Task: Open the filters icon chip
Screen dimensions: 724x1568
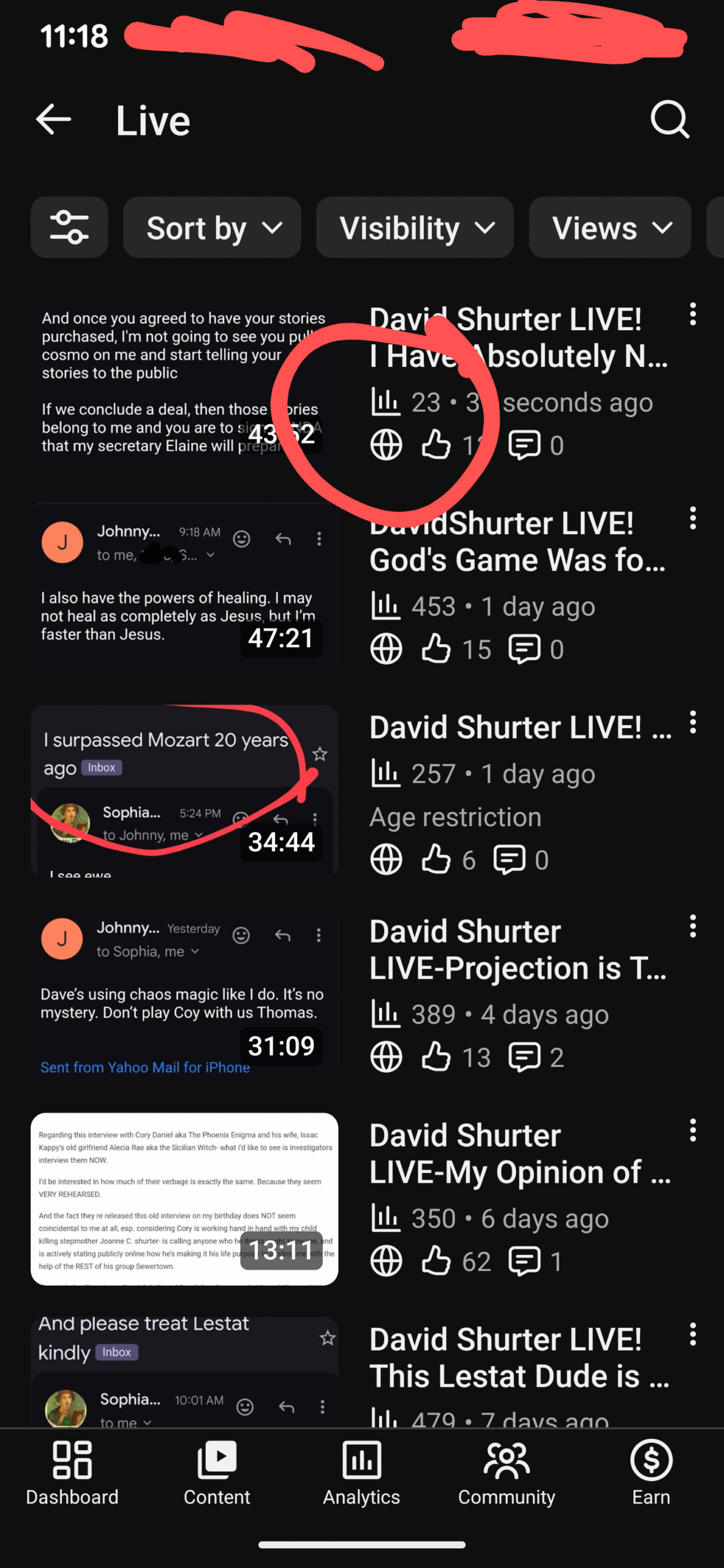Action: coord(69,227)
